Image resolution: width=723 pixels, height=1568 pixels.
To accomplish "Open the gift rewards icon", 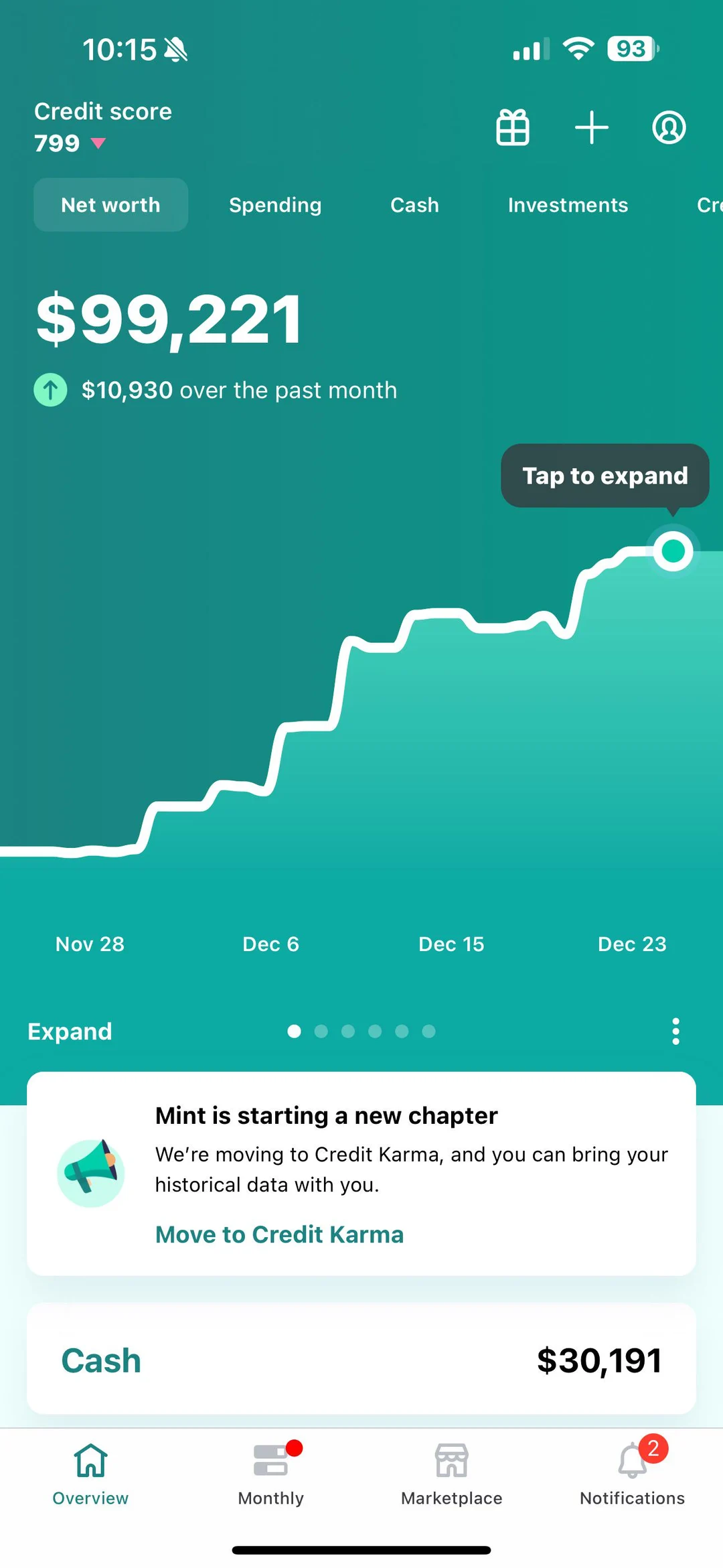I will click(512, 127).
